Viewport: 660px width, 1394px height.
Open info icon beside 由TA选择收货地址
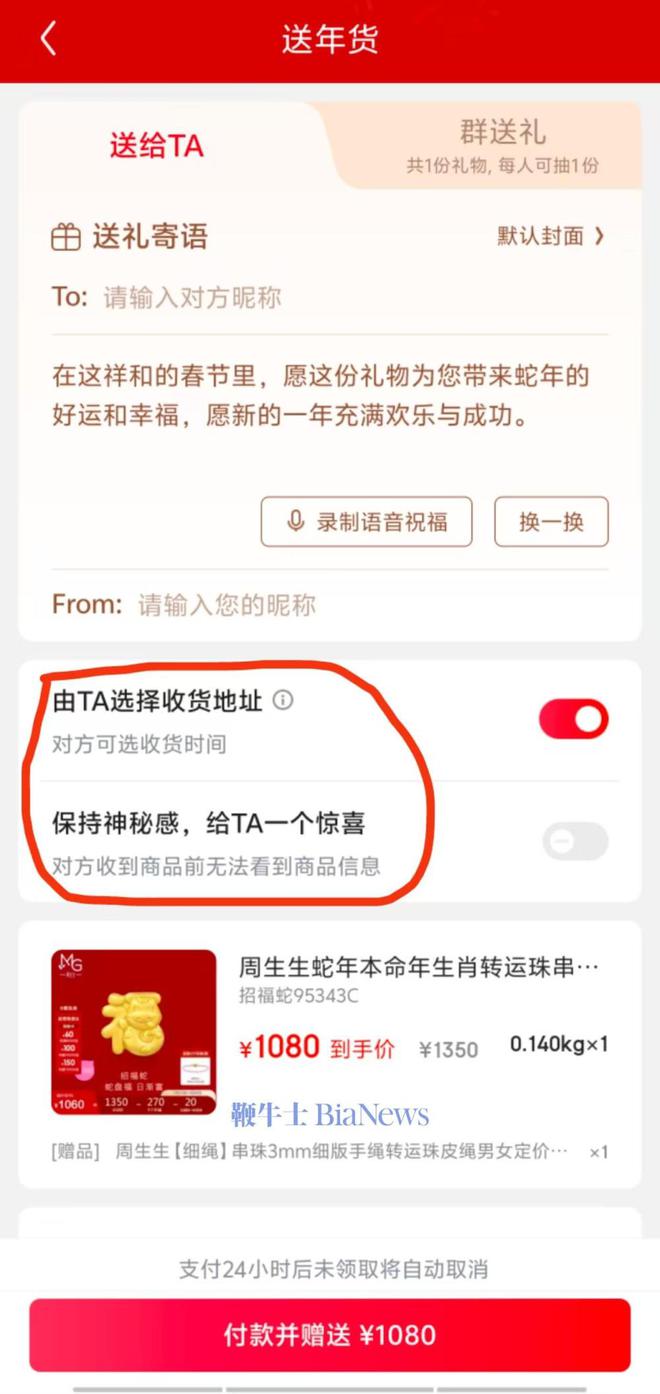(x=283, y=700)
